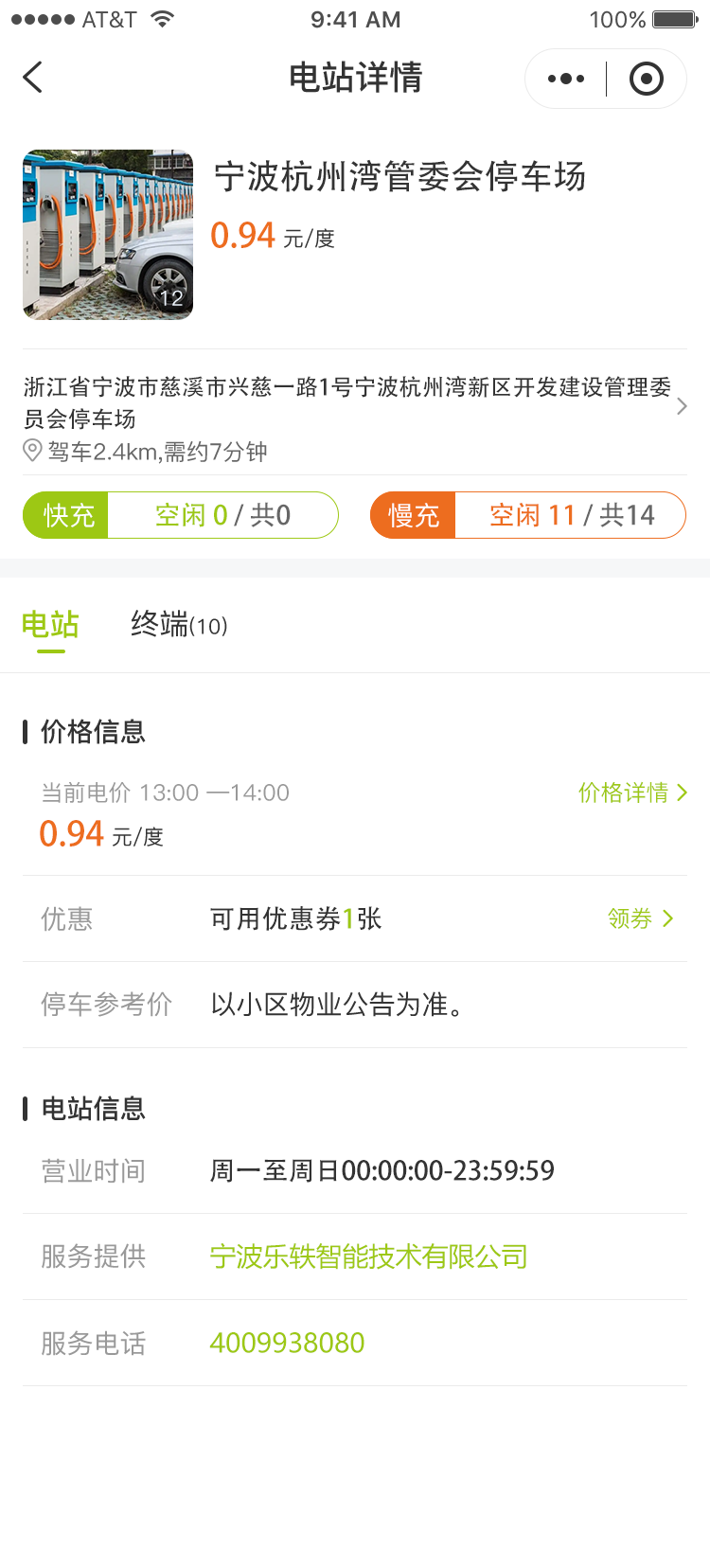Click the circular capsule close icon
Image resolution: width=710 pixels, height=1568 pixels.
(x=647, y=79)
